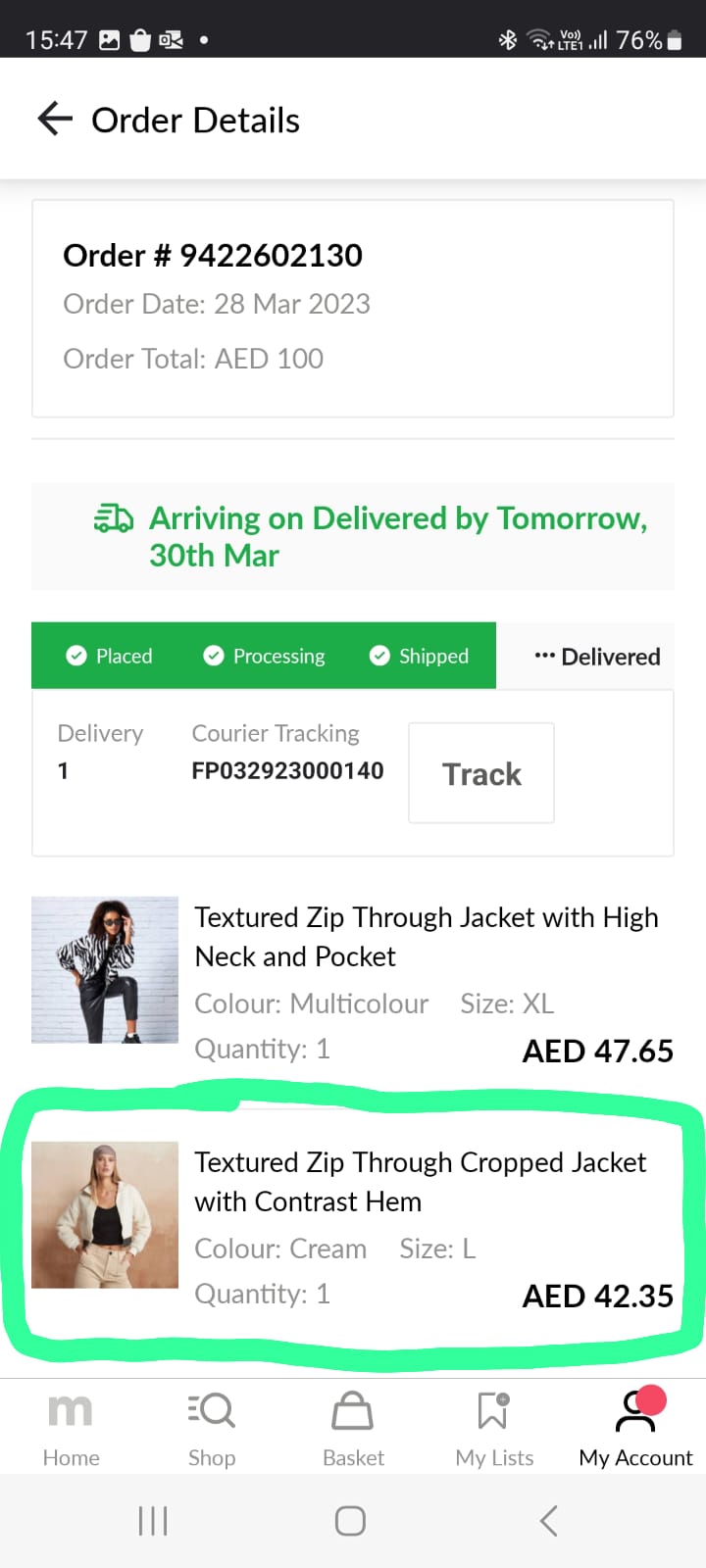The height and width of the screenshot is (1568, 706).
Task: Select the My Account tab
Action: pos(635,1429)
